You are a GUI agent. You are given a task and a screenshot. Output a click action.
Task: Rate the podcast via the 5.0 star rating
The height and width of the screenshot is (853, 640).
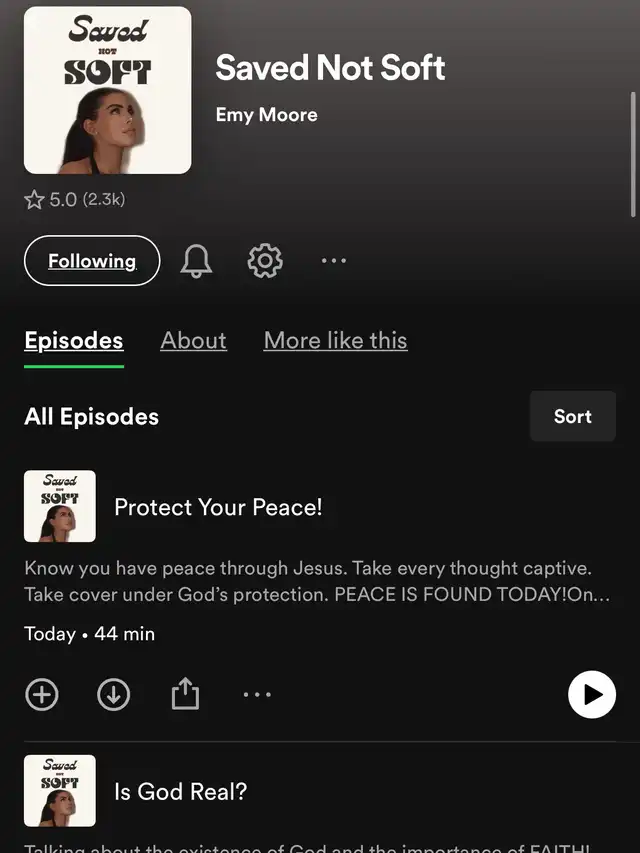(x=74, y=200)
